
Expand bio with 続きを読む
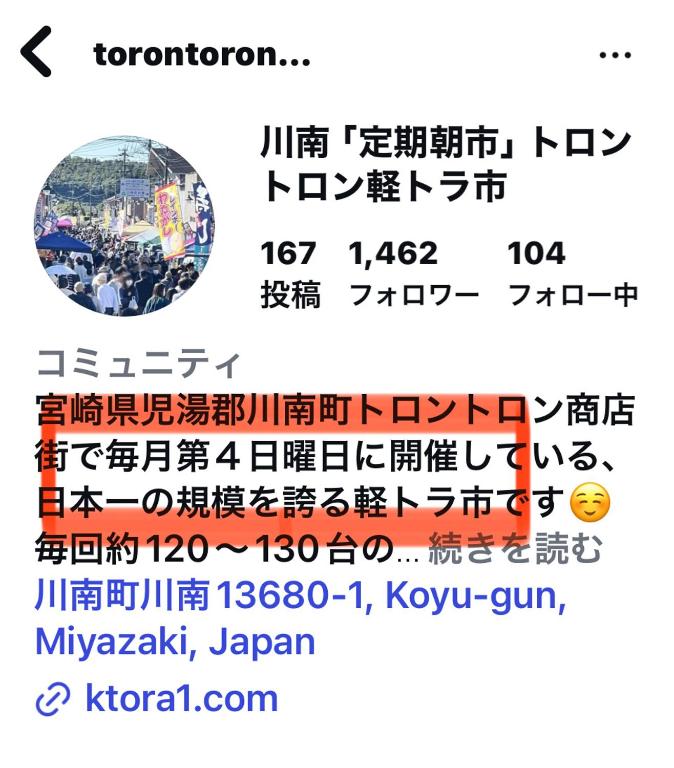click(515, 549)
